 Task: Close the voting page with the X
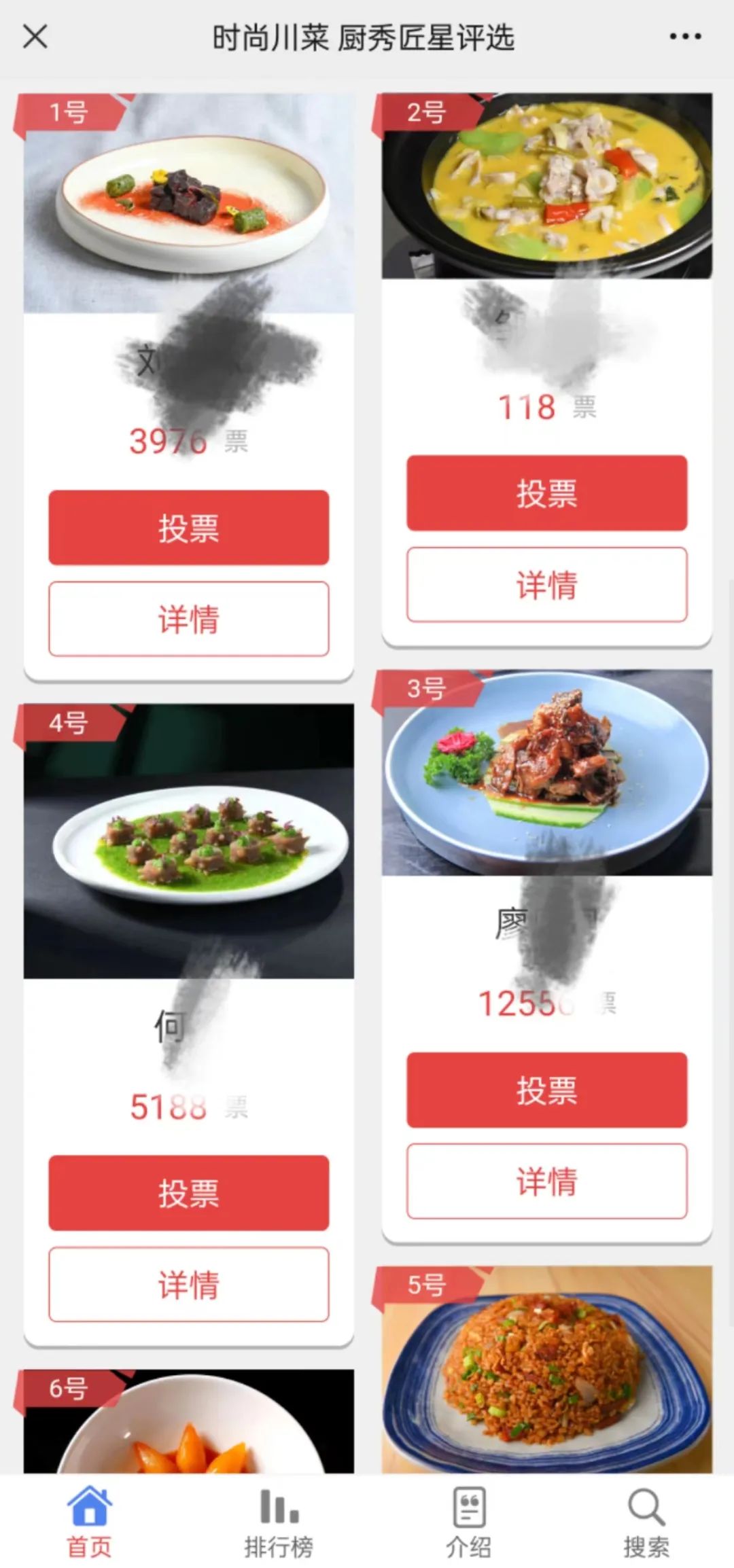pos(35,37)
